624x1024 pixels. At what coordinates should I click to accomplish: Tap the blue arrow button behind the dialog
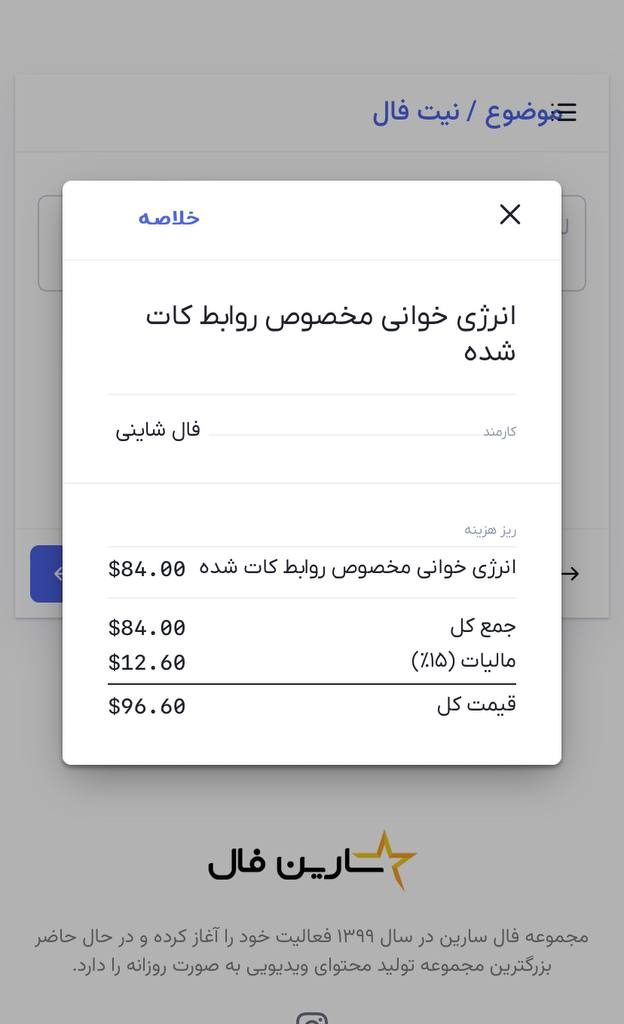pos(47,574)
